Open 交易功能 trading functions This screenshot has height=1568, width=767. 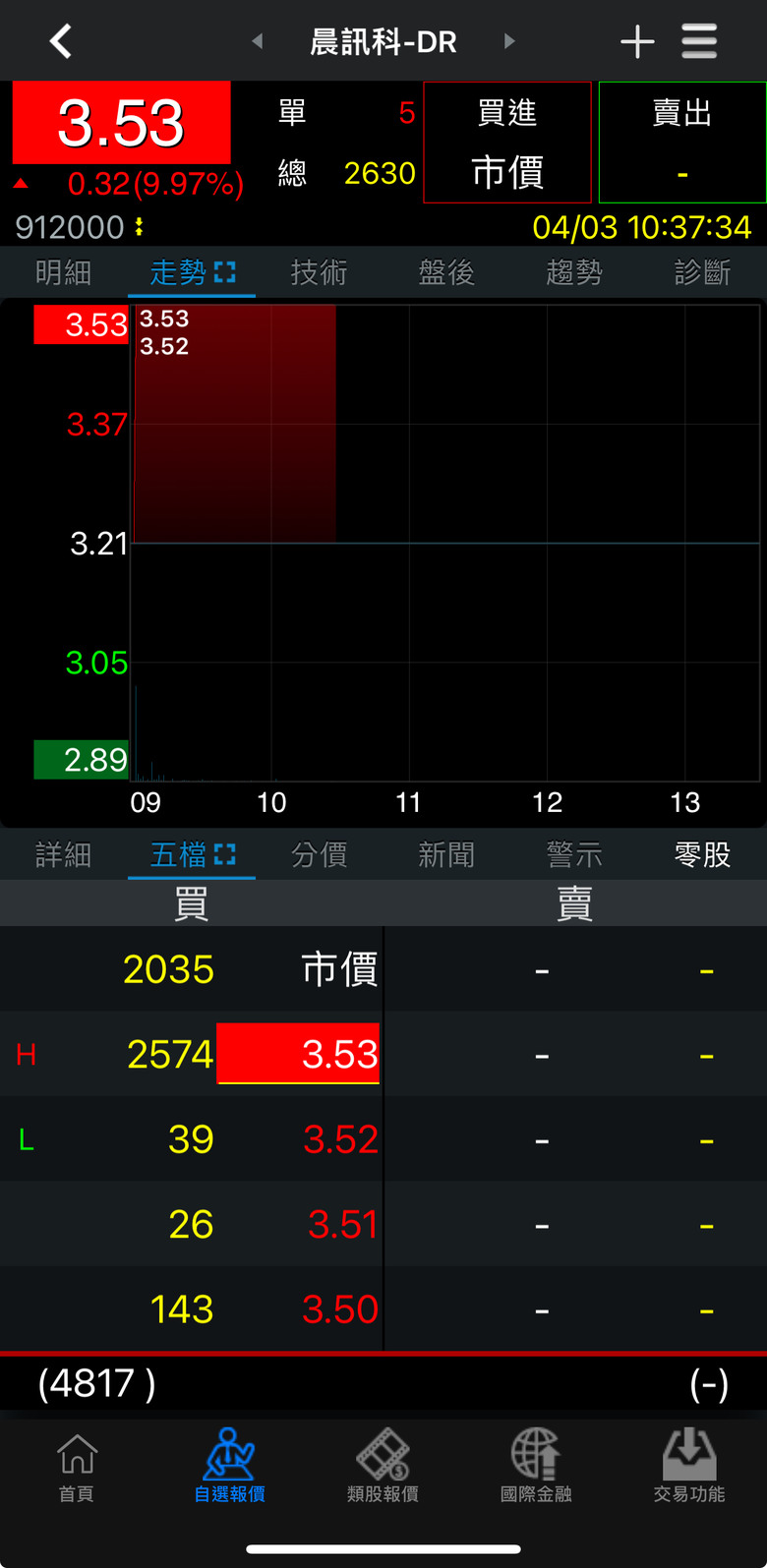click(x=689, y=1467)
